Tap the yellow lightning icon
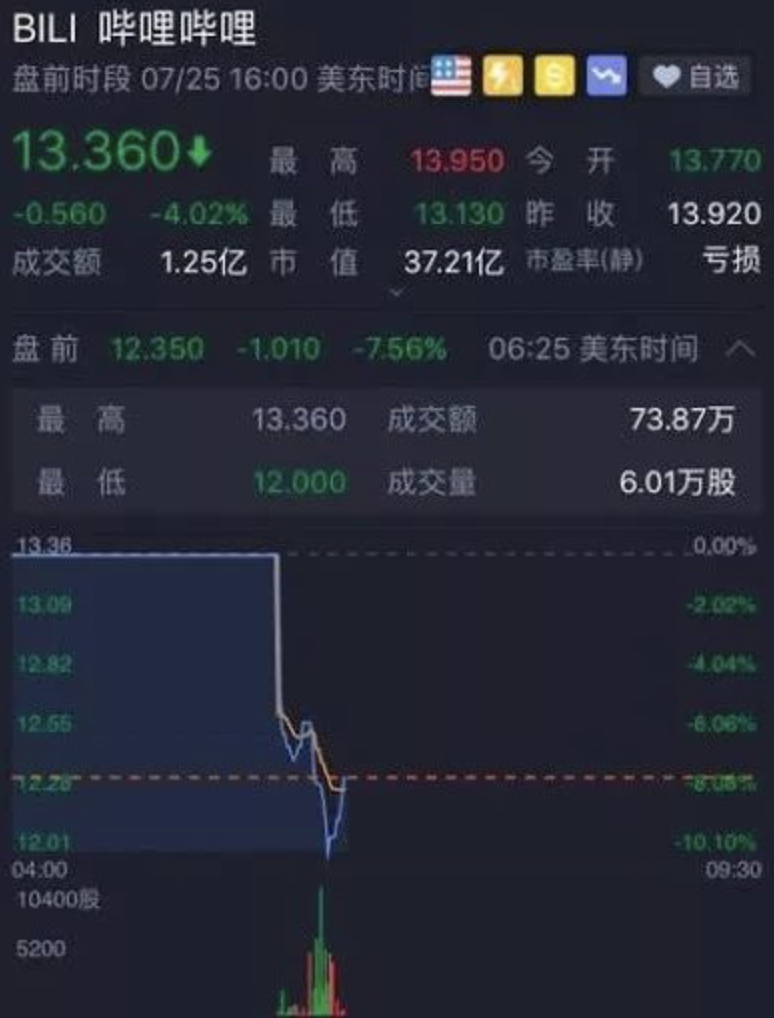The height and width of the screenshot is (1018, 774). (x=502, y=76)
